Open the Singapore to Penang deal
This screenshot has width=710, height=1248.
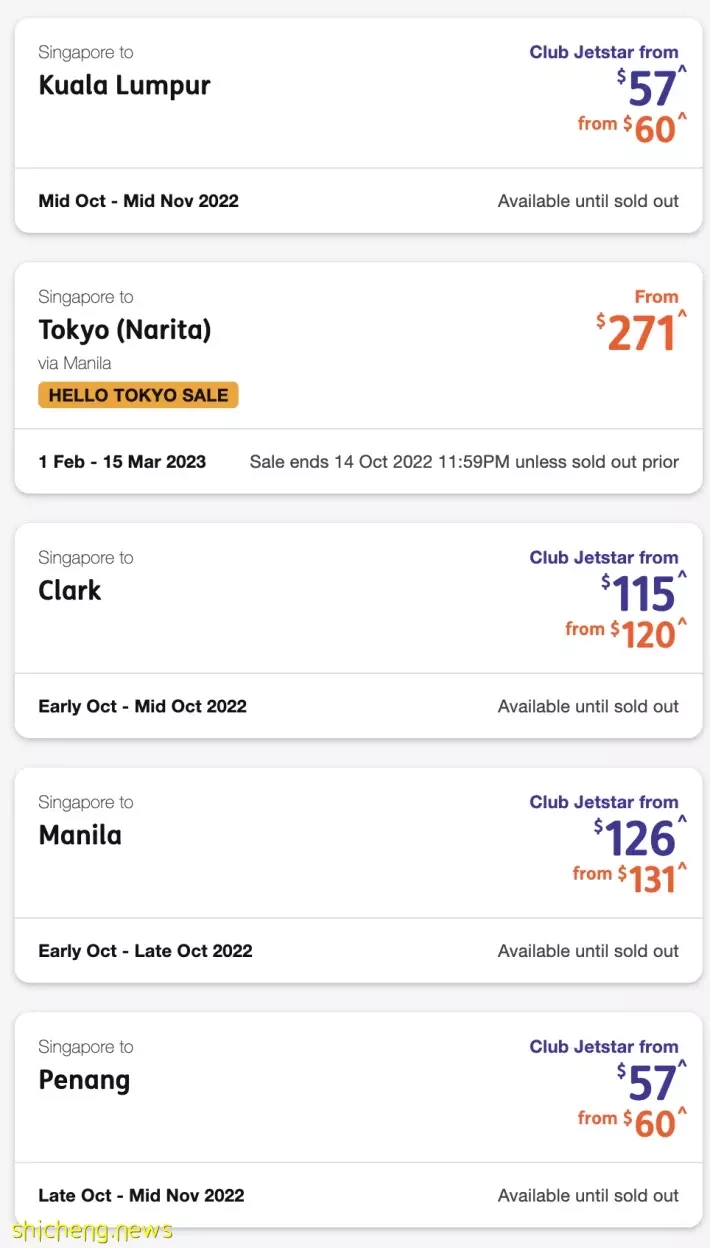(x=358, y=1120)
